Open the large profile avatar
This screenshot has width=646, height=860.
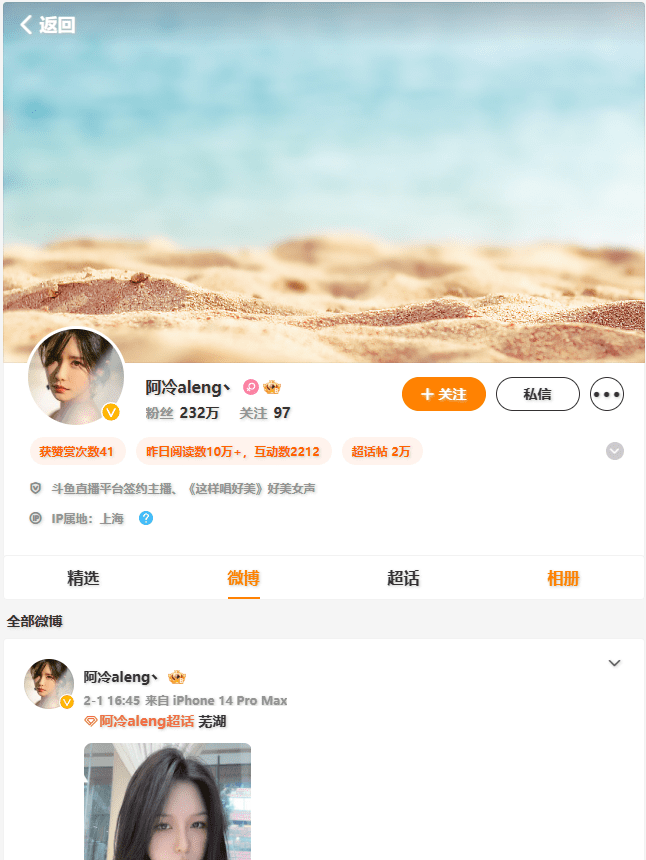[x=76, y=377]
